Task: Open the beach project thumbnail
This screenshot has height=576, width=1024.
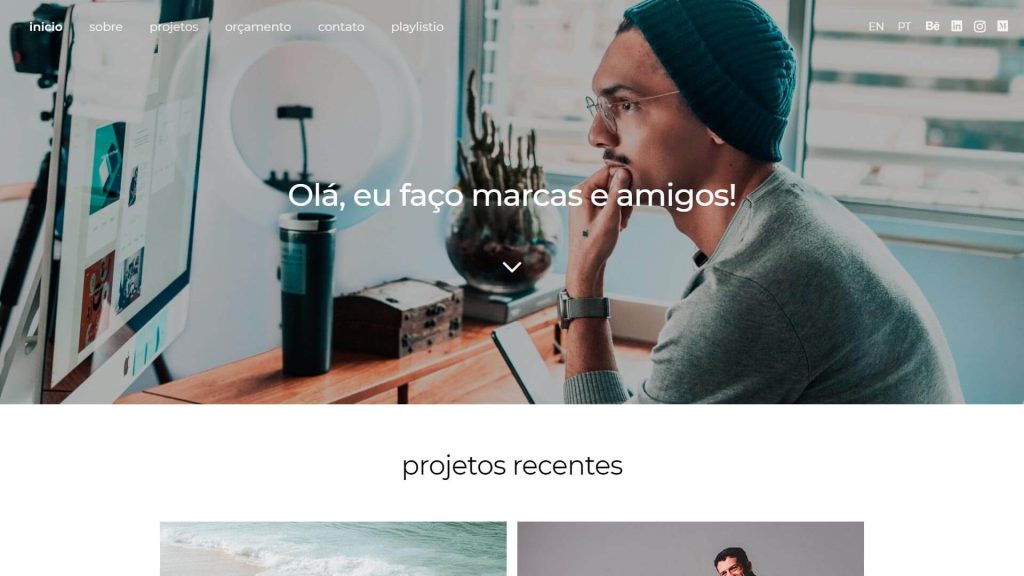Action: tap(333, 548)
